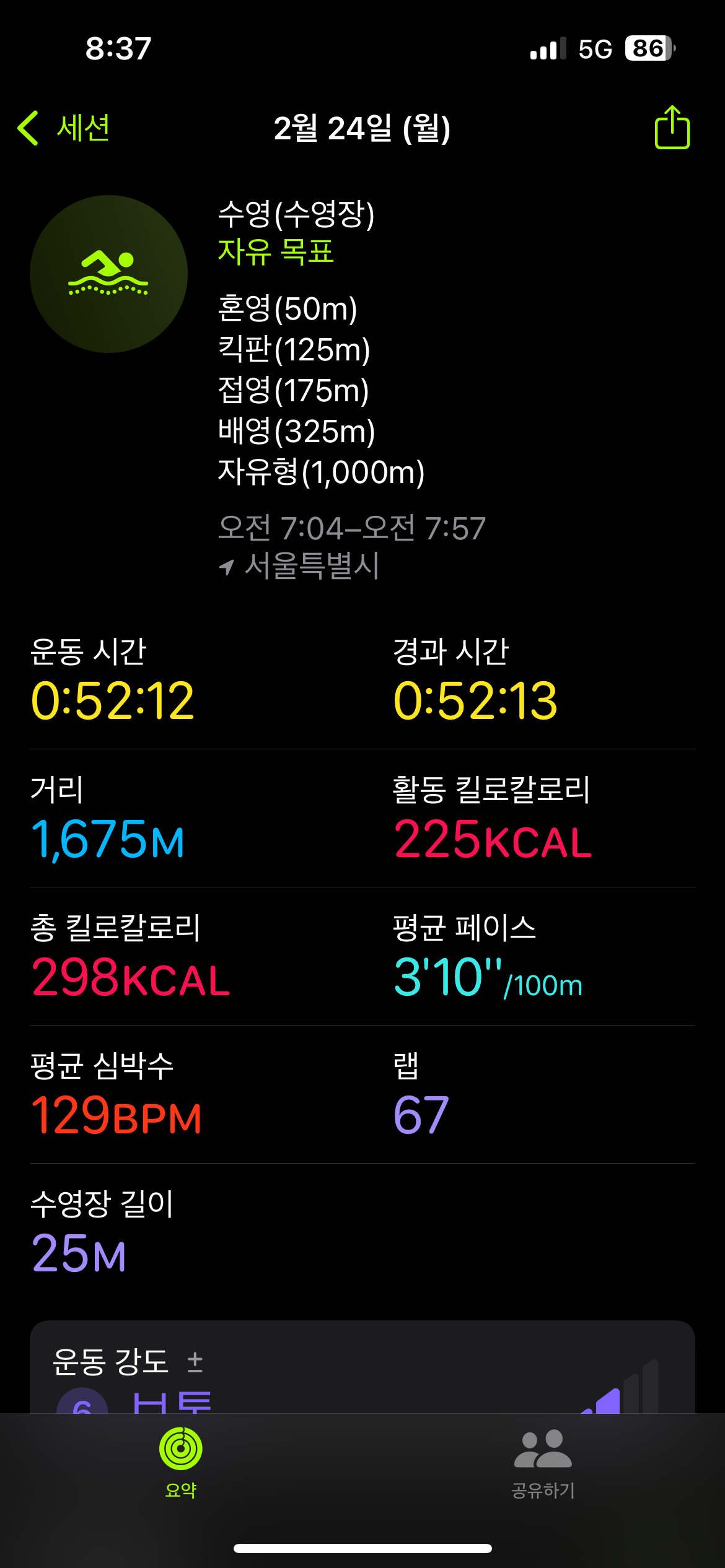Open the 서울특별시 workout location
725x1568 pixels.
[299, 565]
